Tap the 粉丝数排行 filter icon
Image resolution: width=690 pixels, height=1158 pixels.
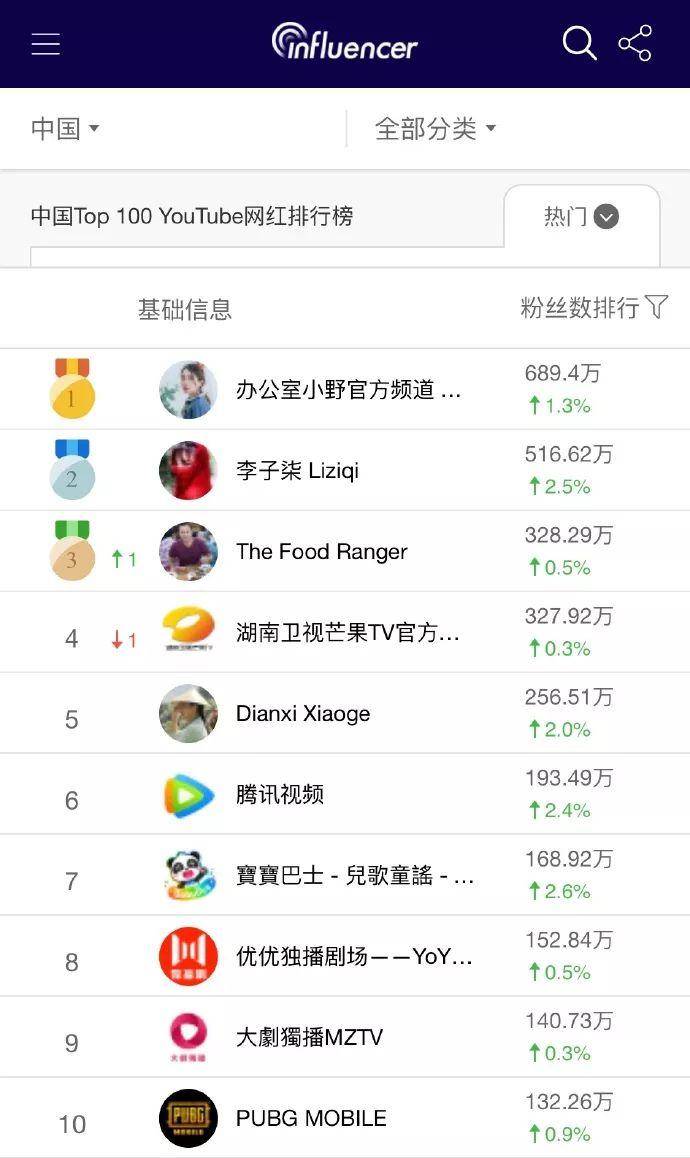(x=657, y=307)
